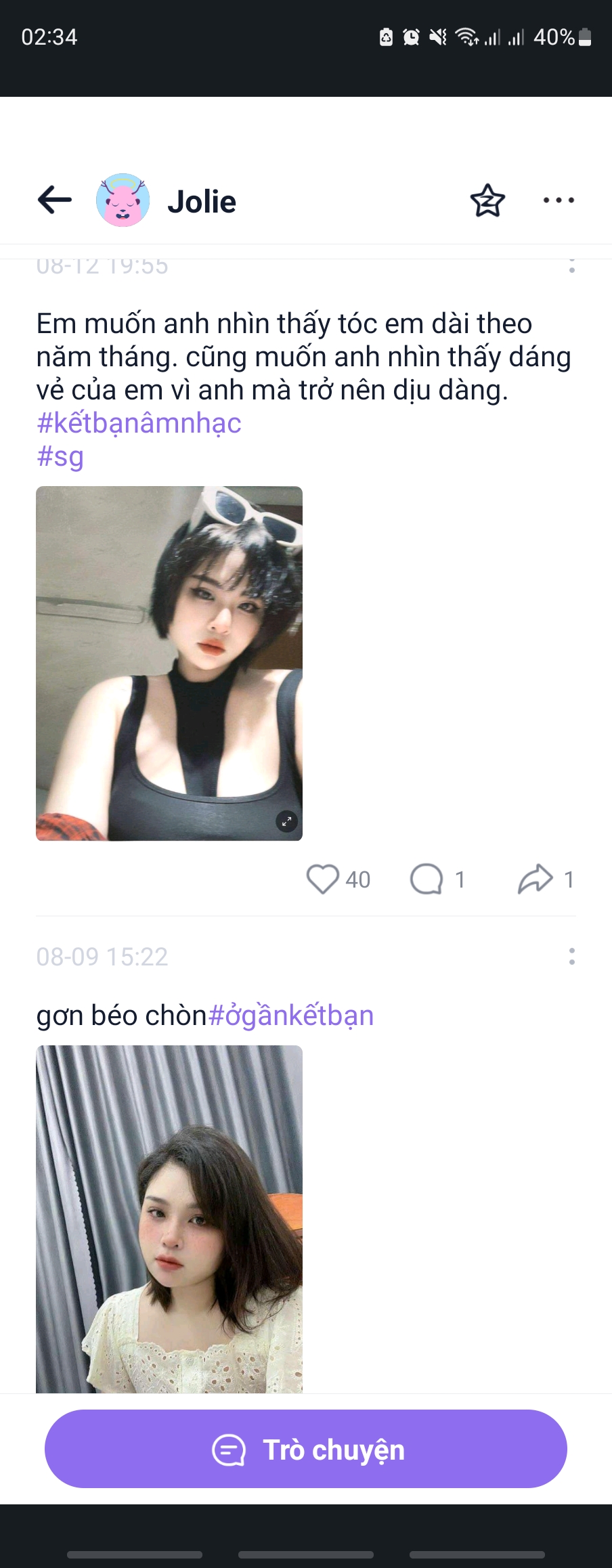Open comments on the 08-12 post
The height and width of the screenshot is (1568, 612).
coord(427,879)
